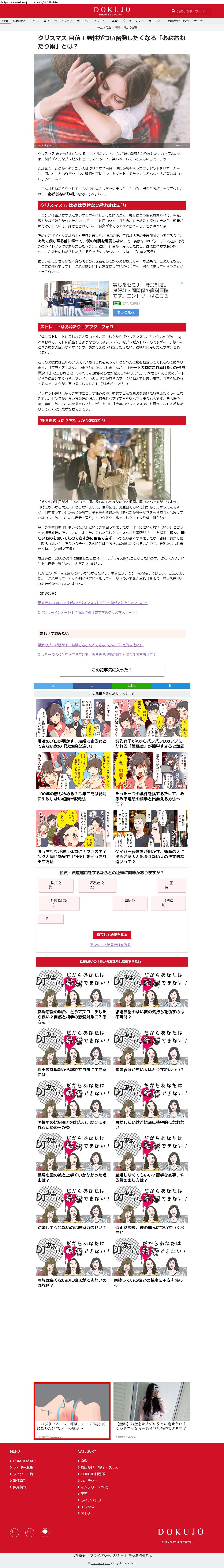Open the ライフハック navigation tab
This screenshot has height=1568, width=224.
pyautogui.click(x=63, y=21)
